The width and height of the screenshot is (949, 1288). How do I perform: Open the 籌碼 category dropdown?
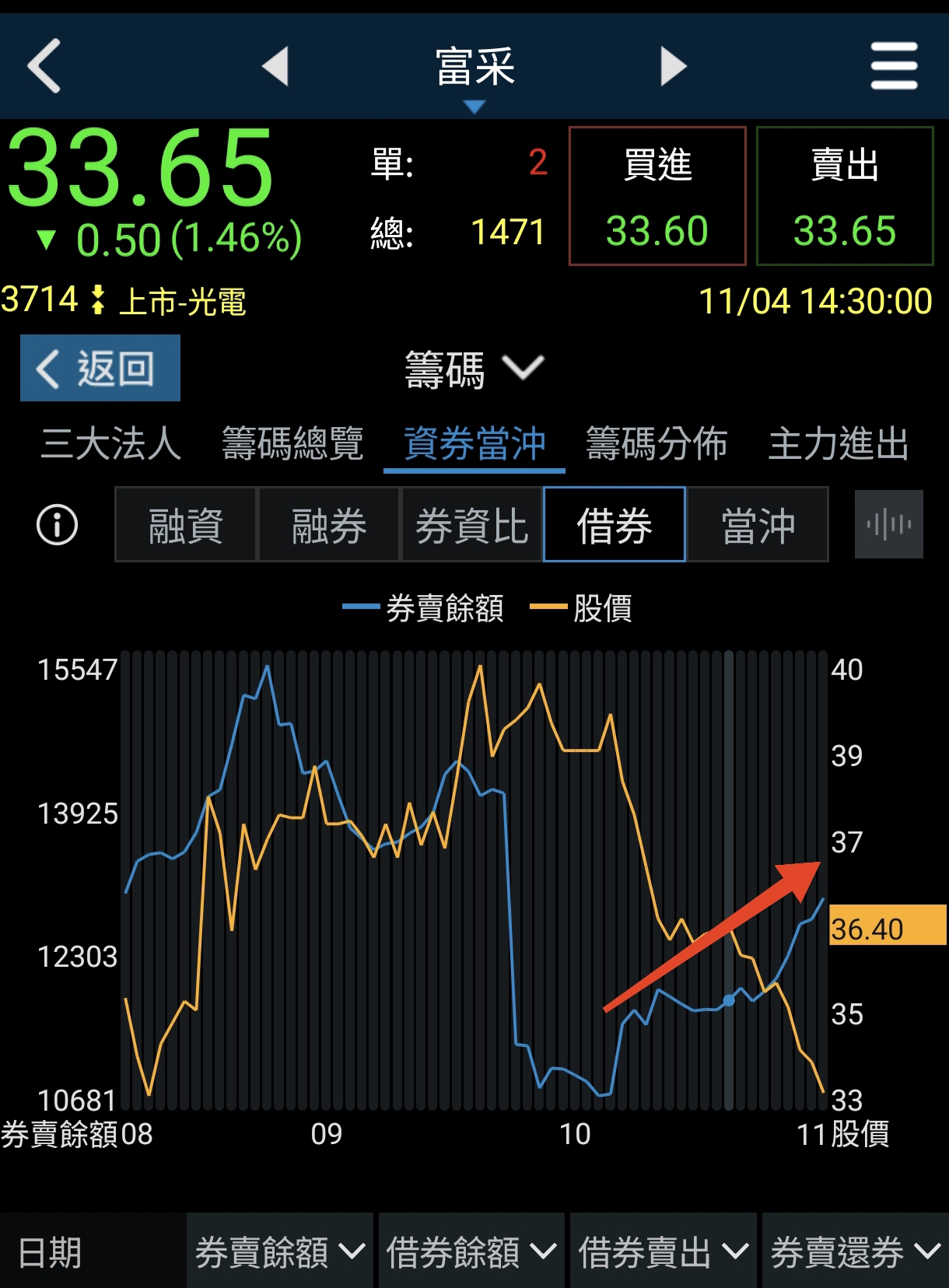pos(474,369)
